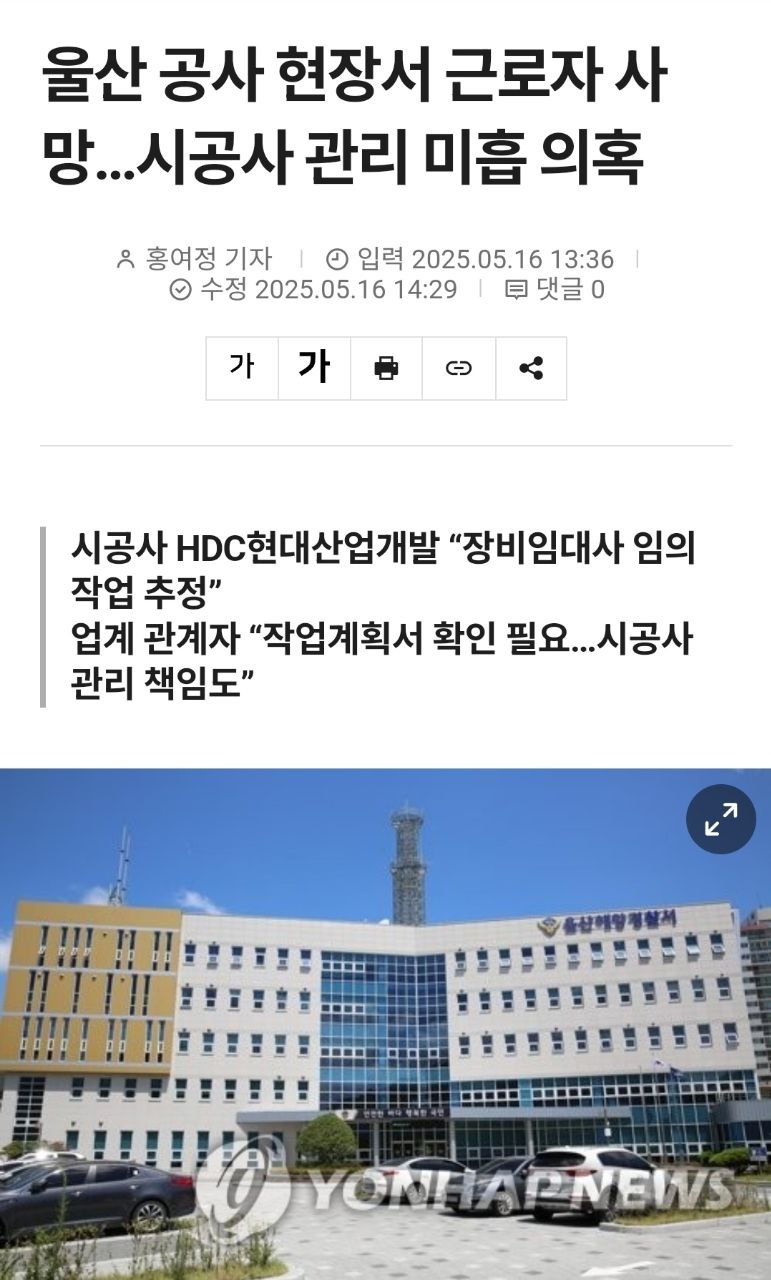771x1280 pixels.
Task: Decrease the article font size
Action: coord(242,368)
